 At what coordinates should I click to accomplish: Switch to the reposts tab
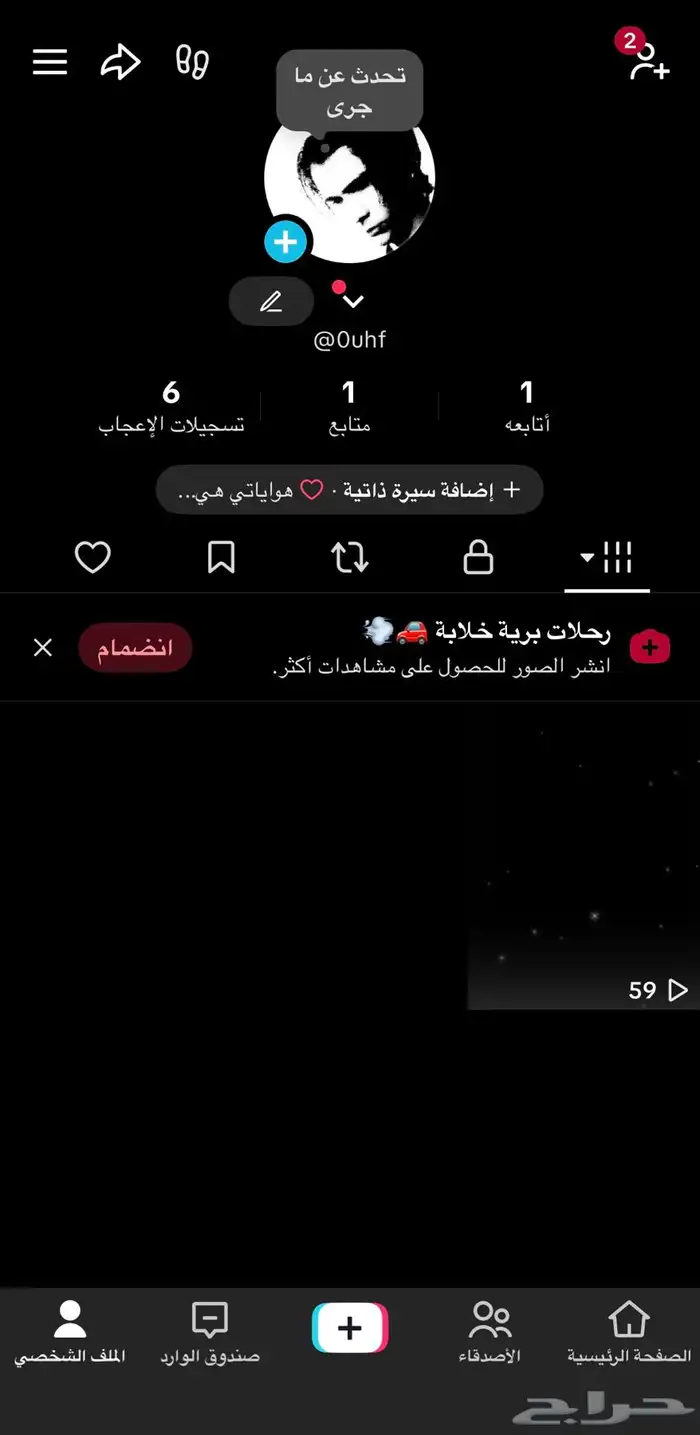(350, 558)
